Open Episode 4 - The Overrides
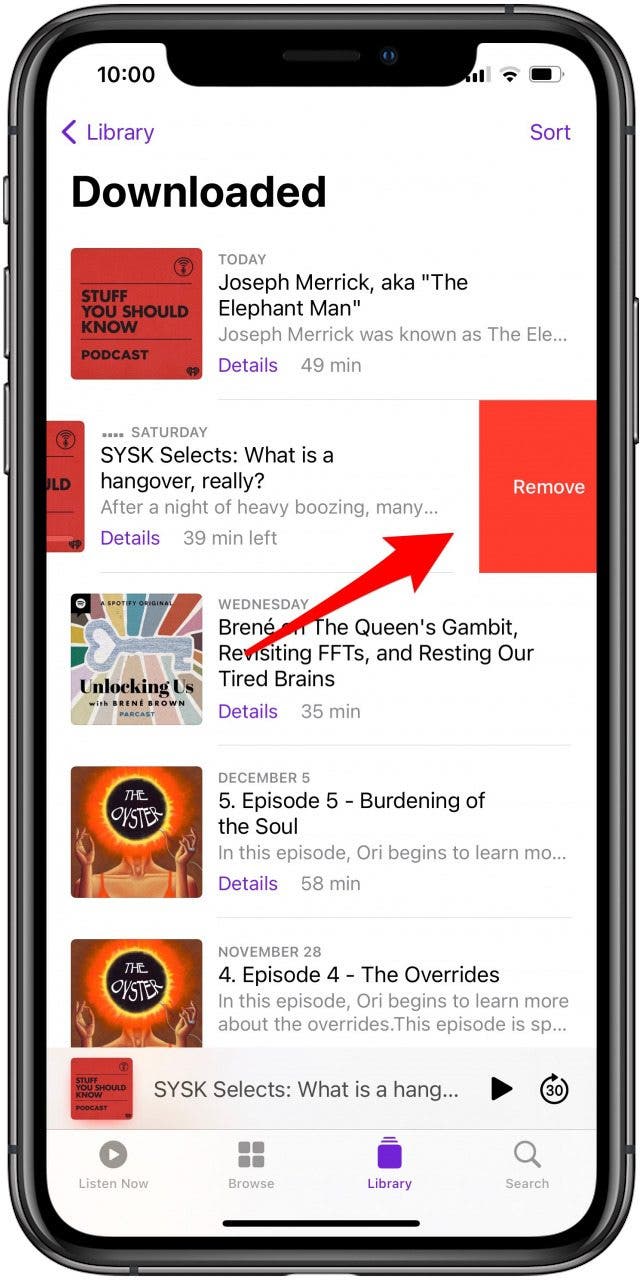 click(x=358, y=974)
